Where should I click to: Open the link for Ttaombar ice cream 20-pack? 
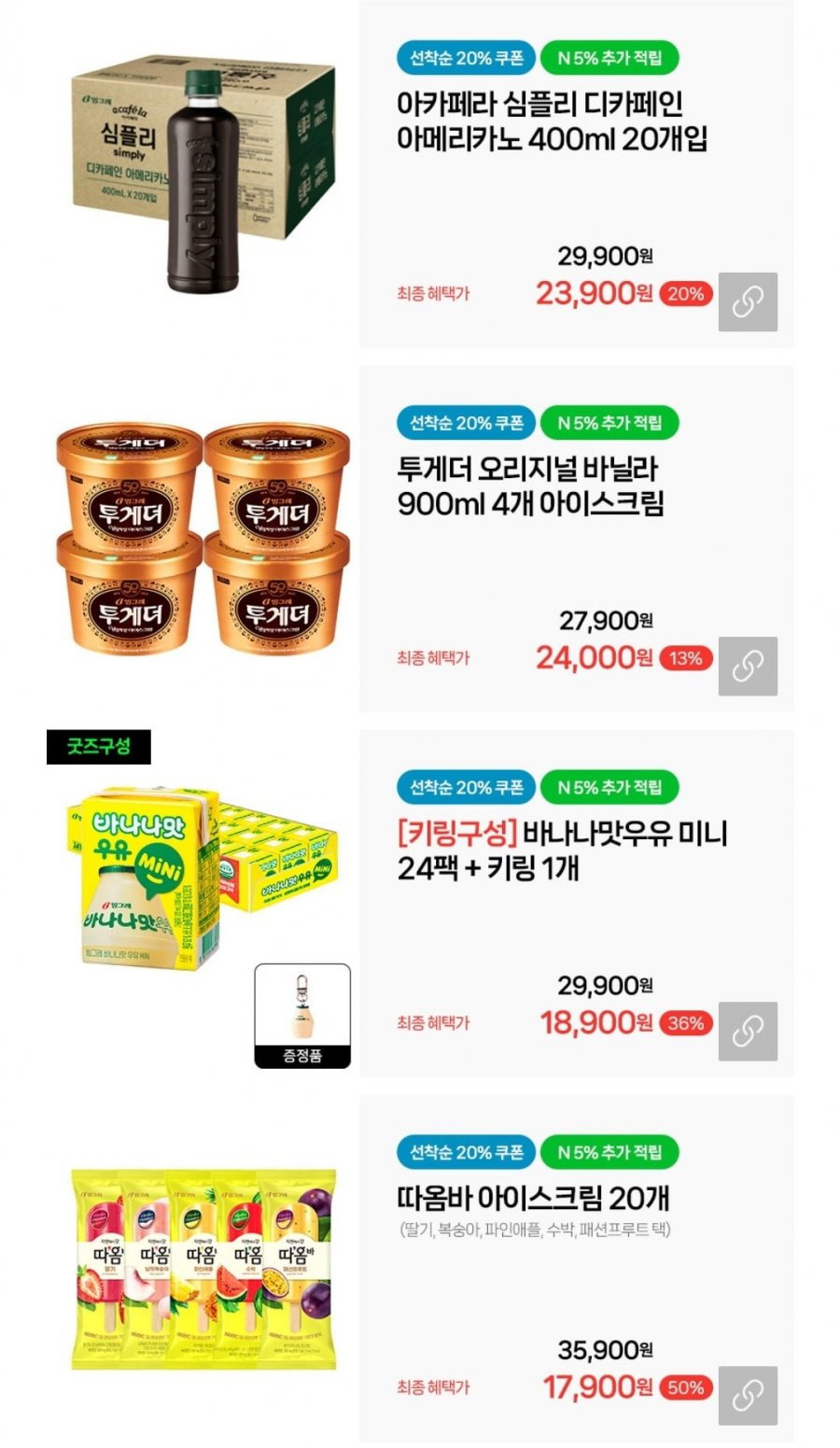[x=748, y=1395]
